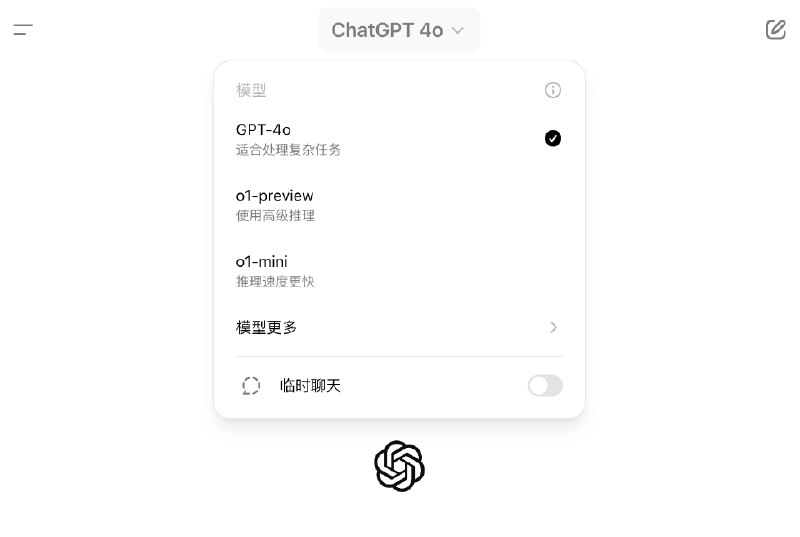Choose the o1-preview model
Image resolution: width=800 pixels, height=537 pixels.
(x=398, y=204)
